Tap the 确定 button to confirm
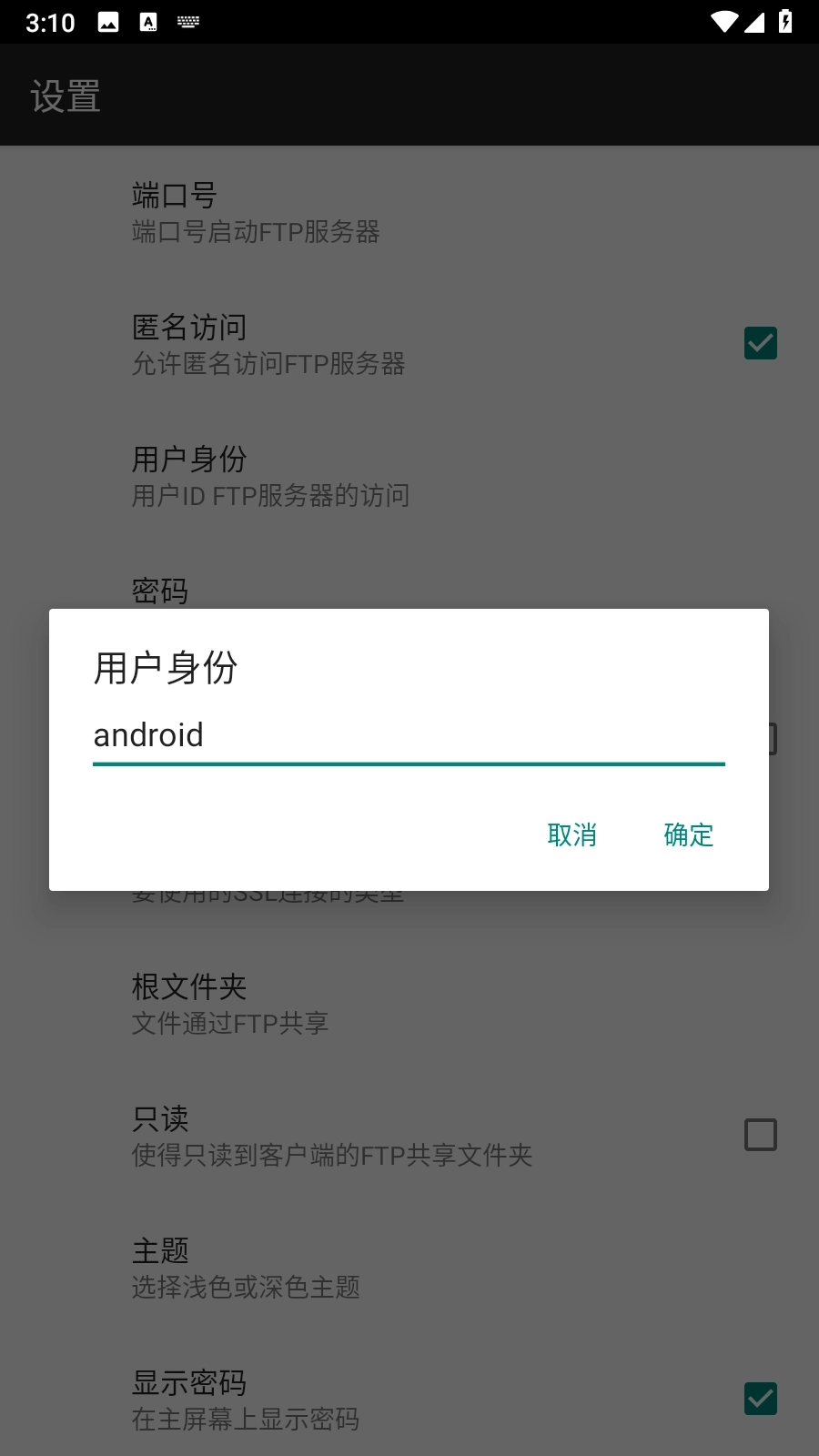Image resolution: width=819 pixels, height=1456 pixels. (688, 834)
